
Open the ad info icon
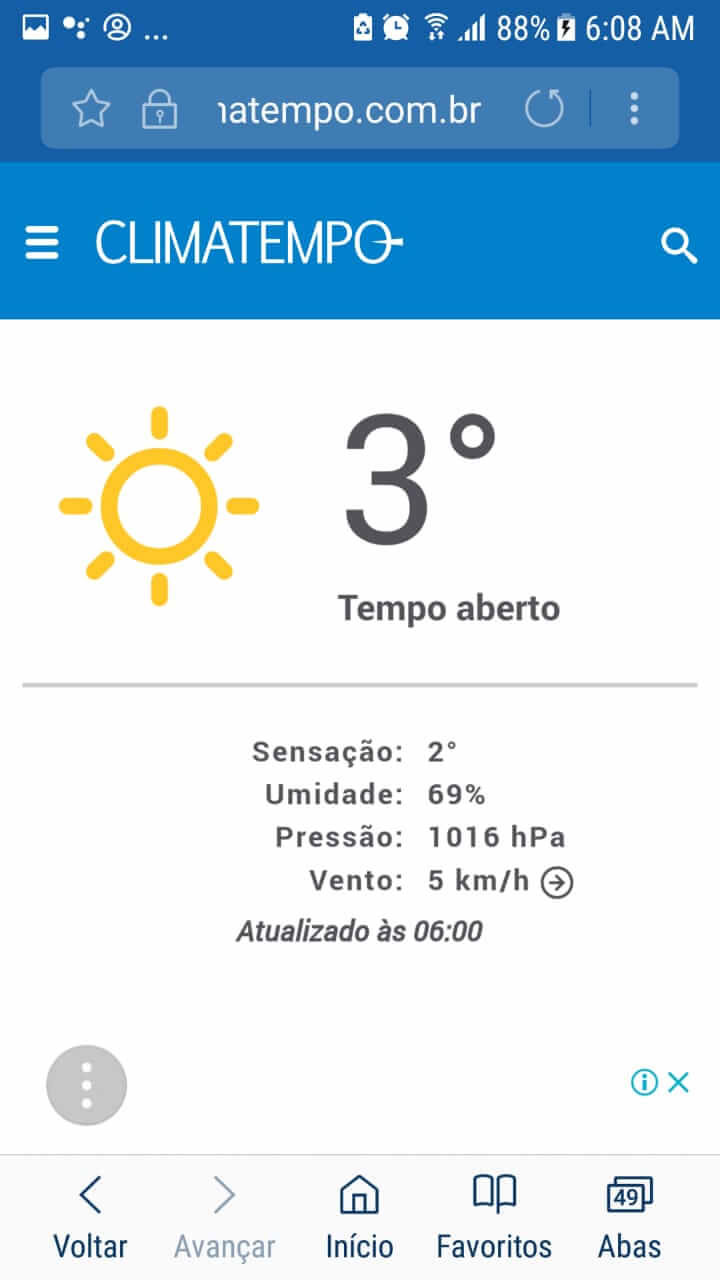coord(644,1082)
